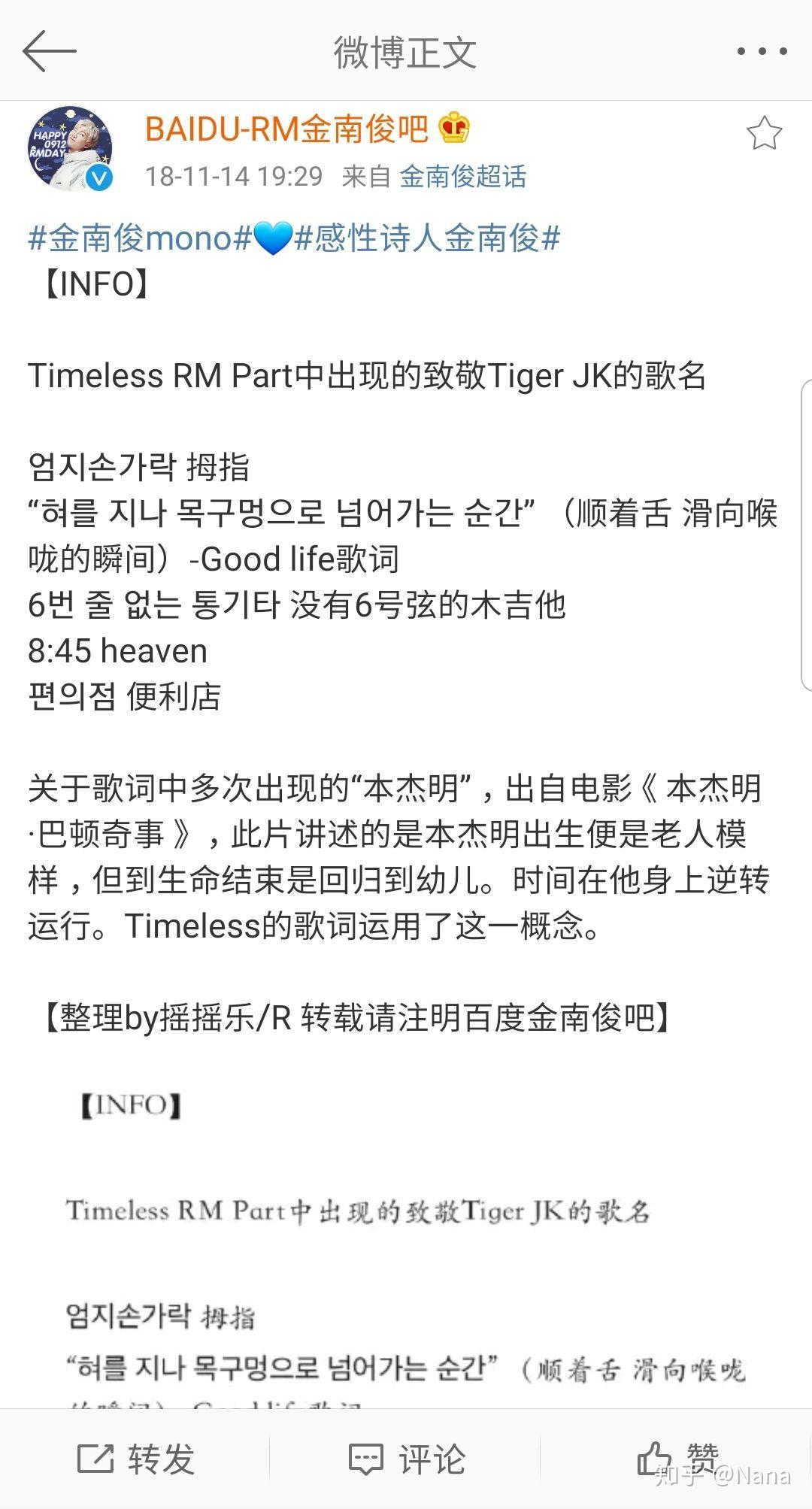Like this post with 赞
The image size is (812, 1509).
point(677,1459)
